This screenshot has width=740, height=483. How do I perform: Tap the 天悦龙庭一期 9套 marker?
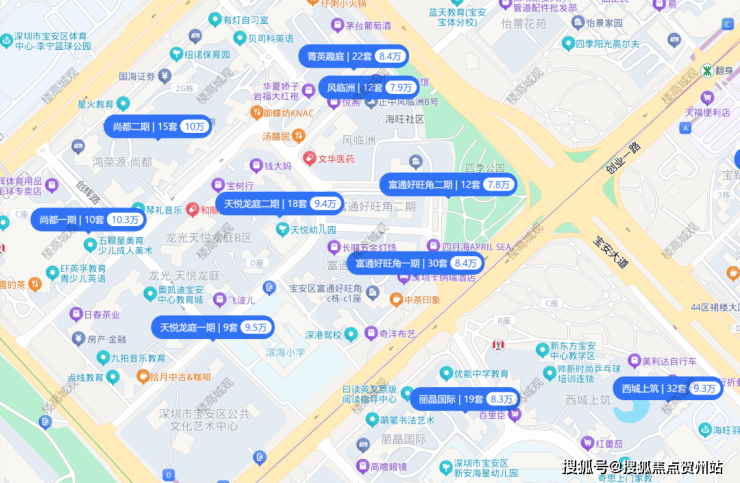click(211, 327)
